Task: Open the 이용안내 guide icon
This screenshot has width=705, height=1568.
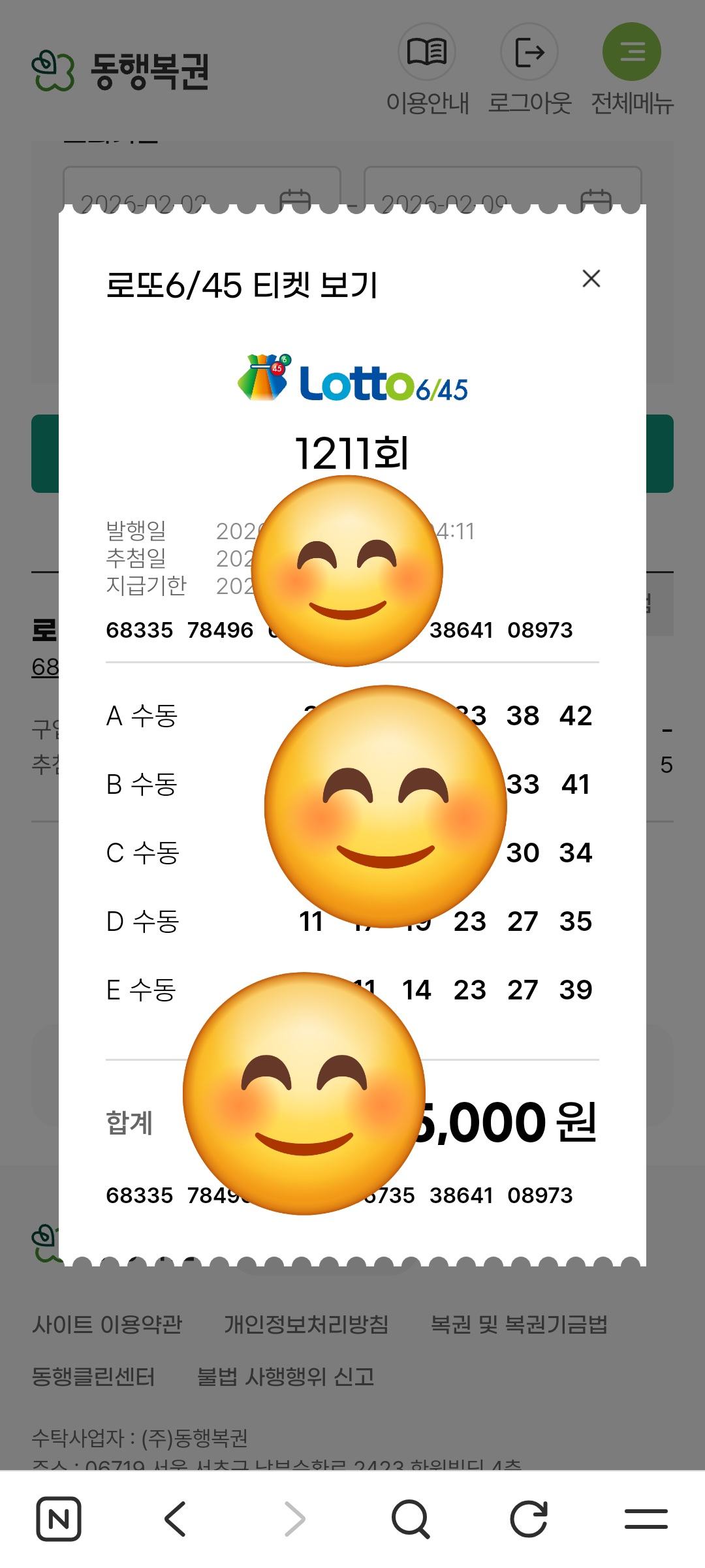Action: pos(427,52)
